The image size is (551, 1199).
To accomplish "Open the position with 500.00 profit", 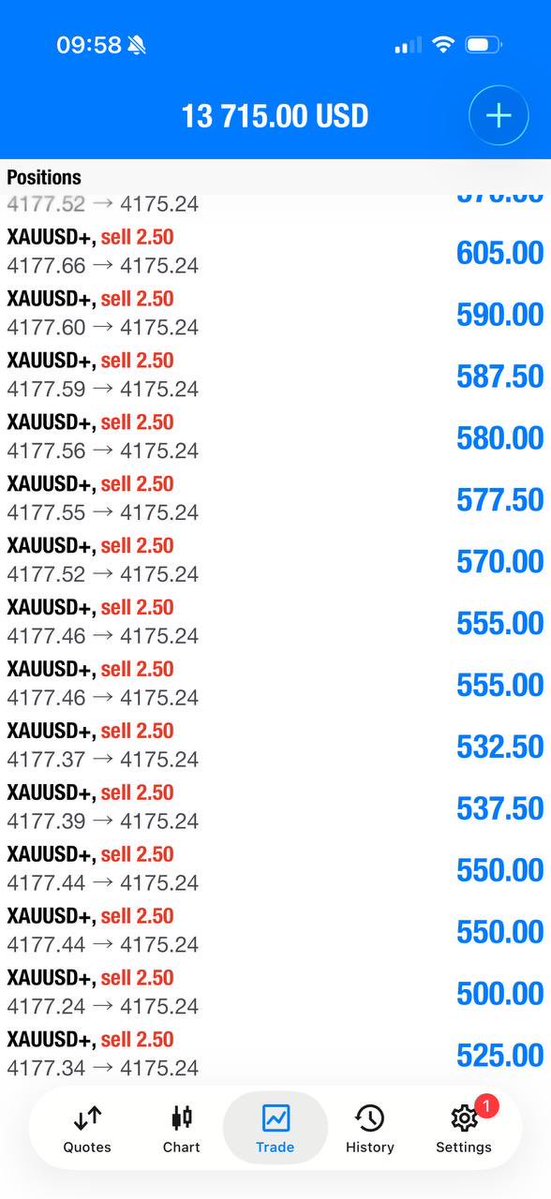I will (275, 993).
